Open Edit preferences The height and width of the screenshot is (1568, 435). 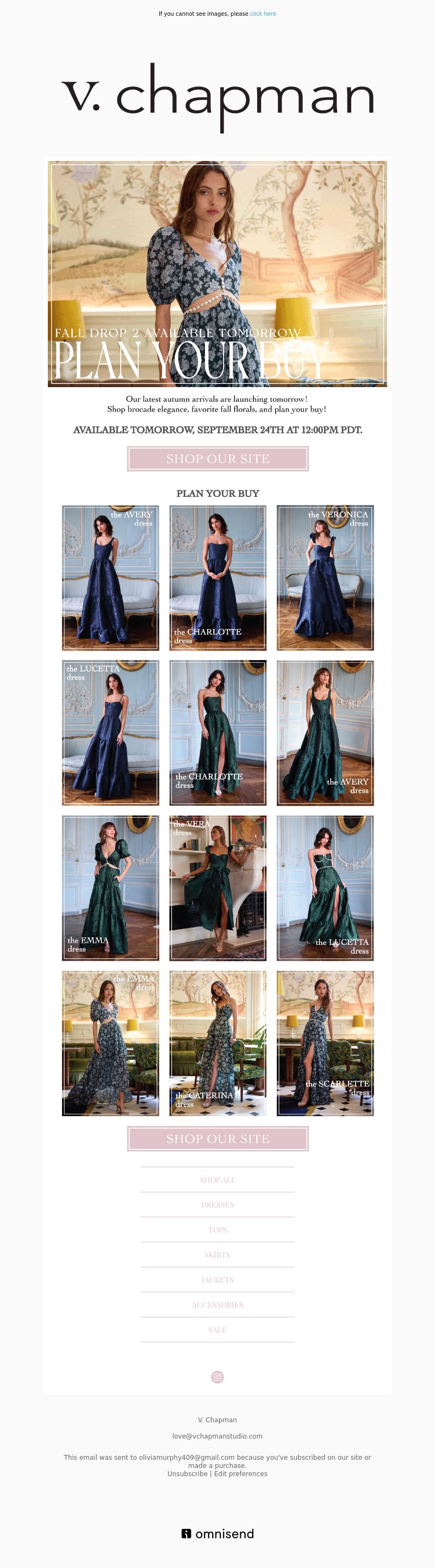coord(240,1473)
